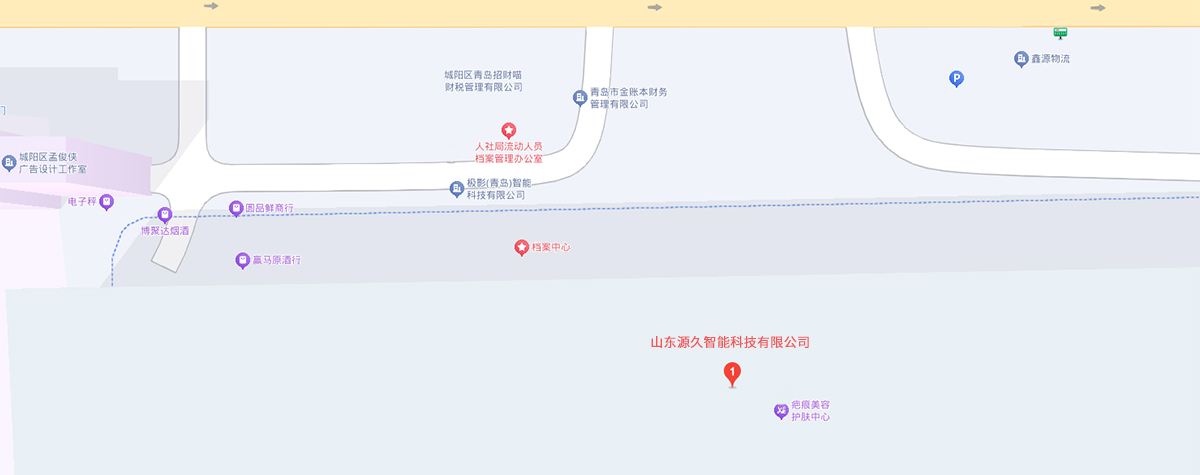
Task: Tap the red marker numbered 1
Action: tap(732, 375)
